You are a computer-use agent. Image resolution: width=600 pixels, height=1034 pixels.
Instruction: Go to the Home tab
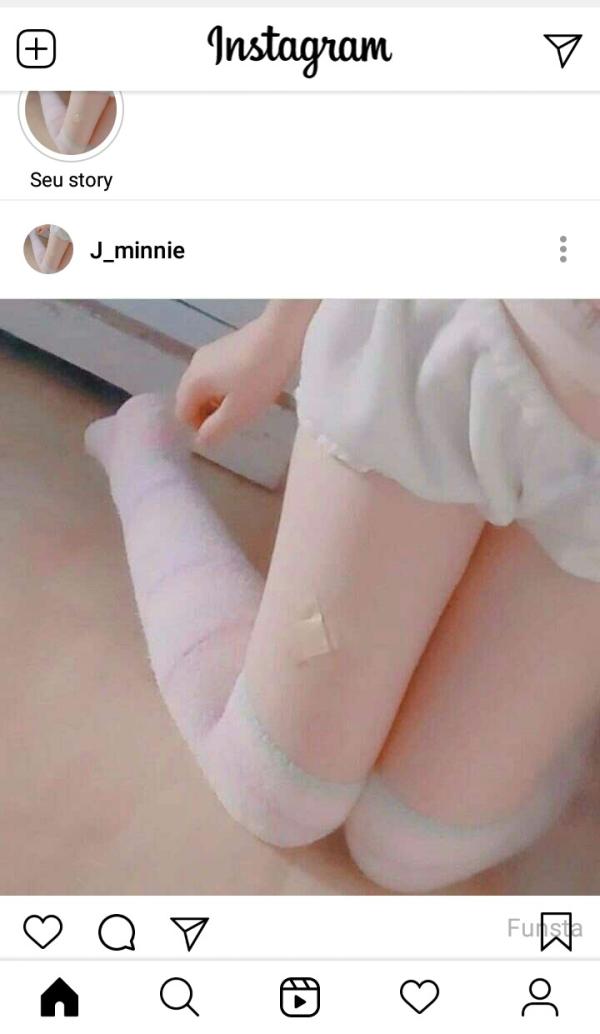pyautogui.click(x=59, y=997)
